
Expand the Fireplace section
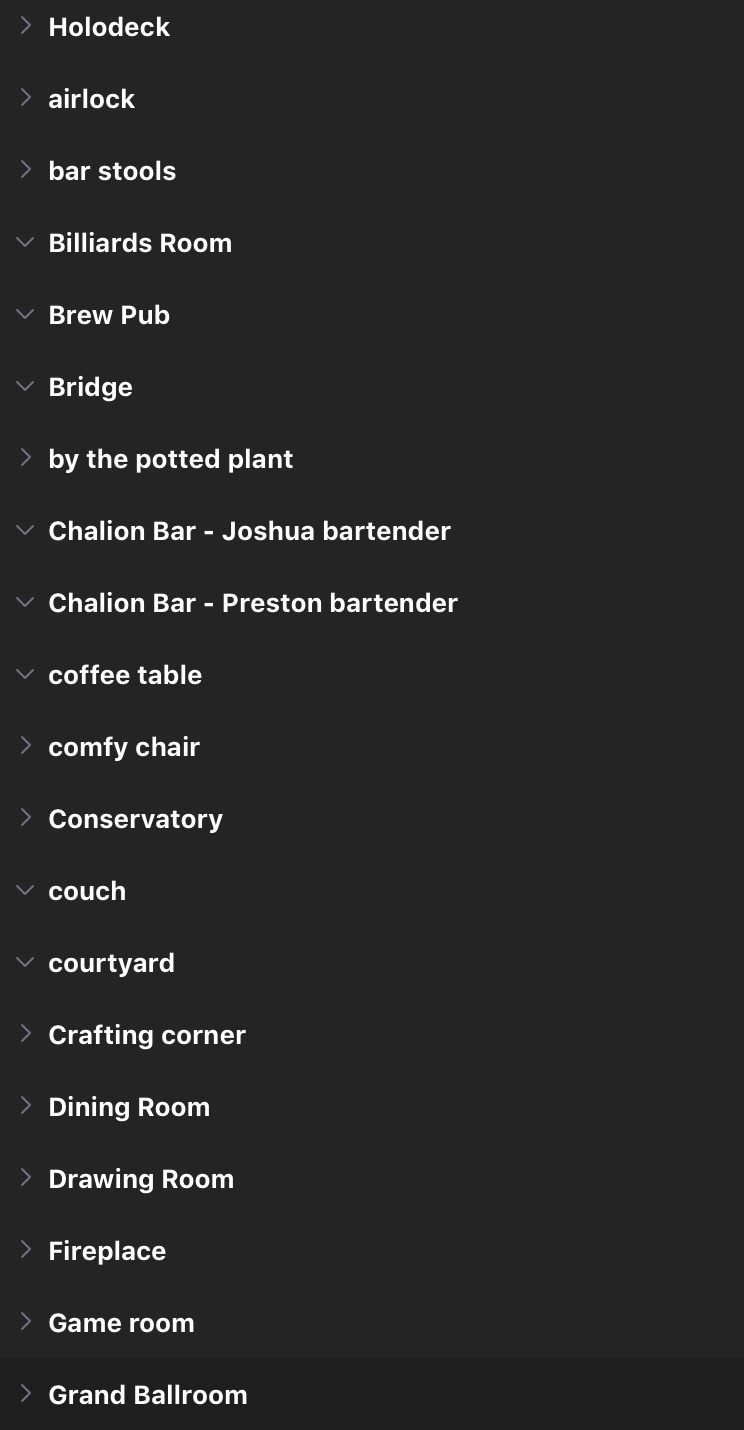click(x=26, y=1250)
